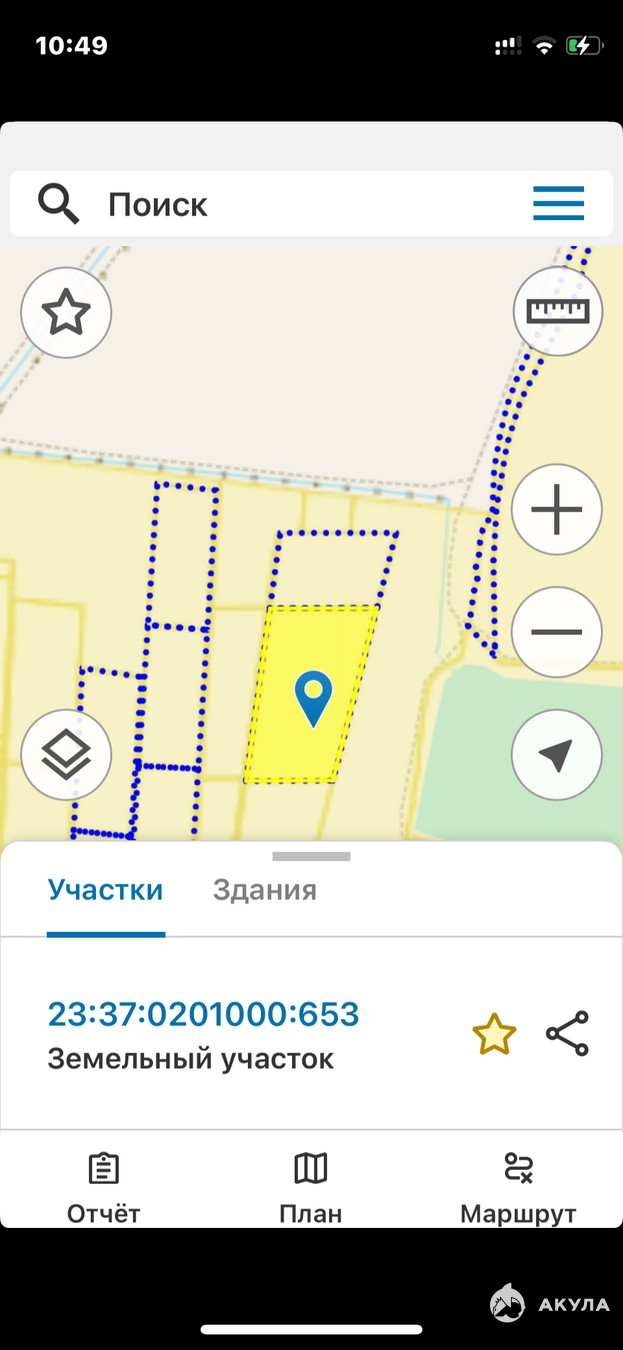Zoom in with the plus button

click(x=557, y=510)
